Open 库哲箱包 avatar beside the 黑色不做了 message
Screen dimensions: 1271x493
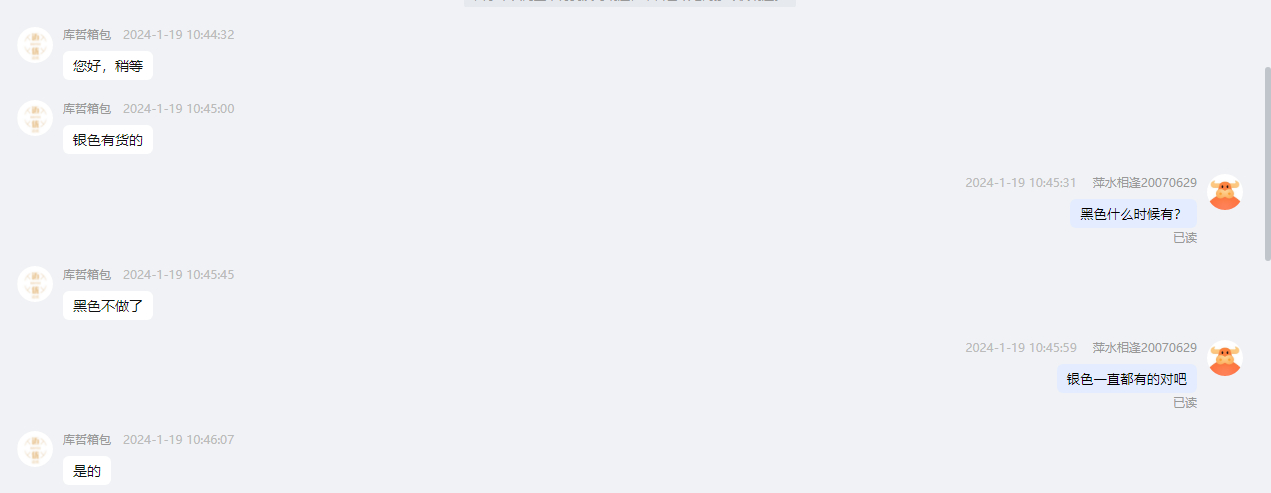(35, 284)
